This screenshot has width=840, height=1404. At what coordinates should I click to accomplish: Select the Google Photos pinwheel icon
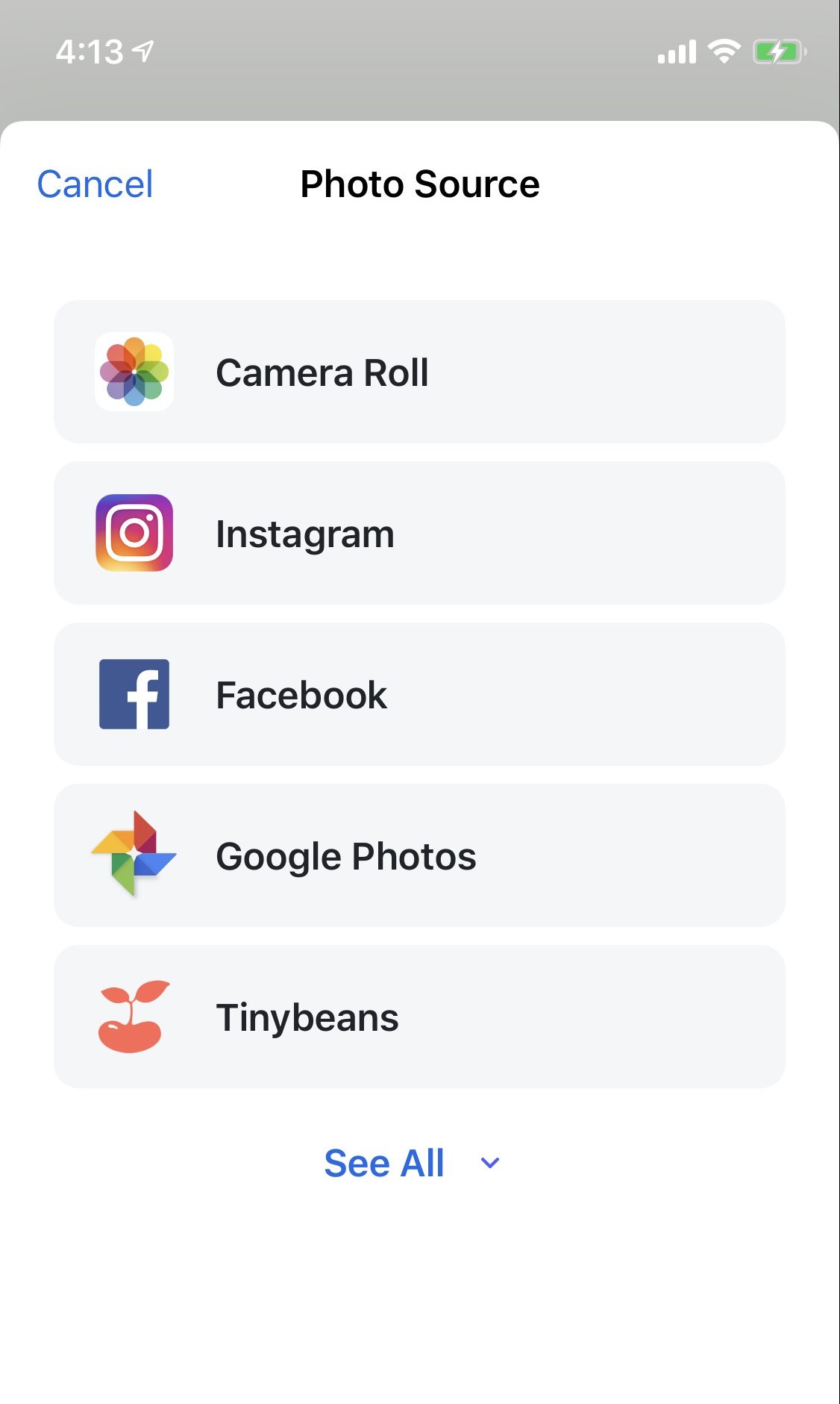click(134, 855)
